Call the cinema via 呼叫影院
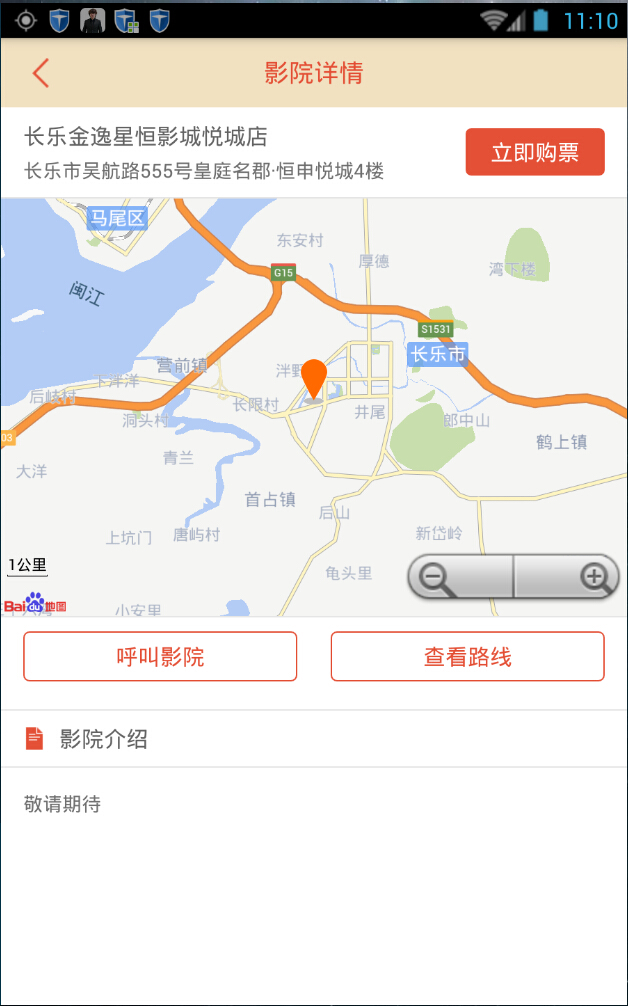Screen dimensions: 628x1006 point(160,657)
